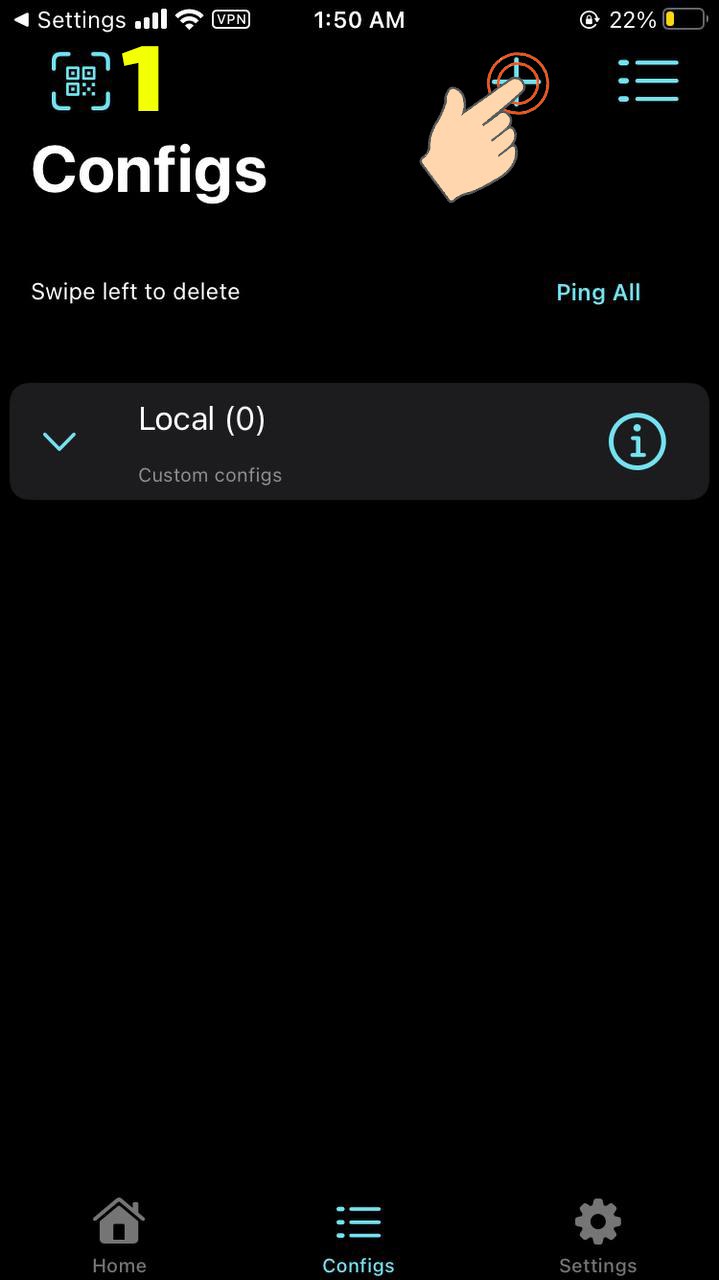This screenshot has height=1280, width=719.
Task: Switch to the Home tab
Action: click(119, 1237)
